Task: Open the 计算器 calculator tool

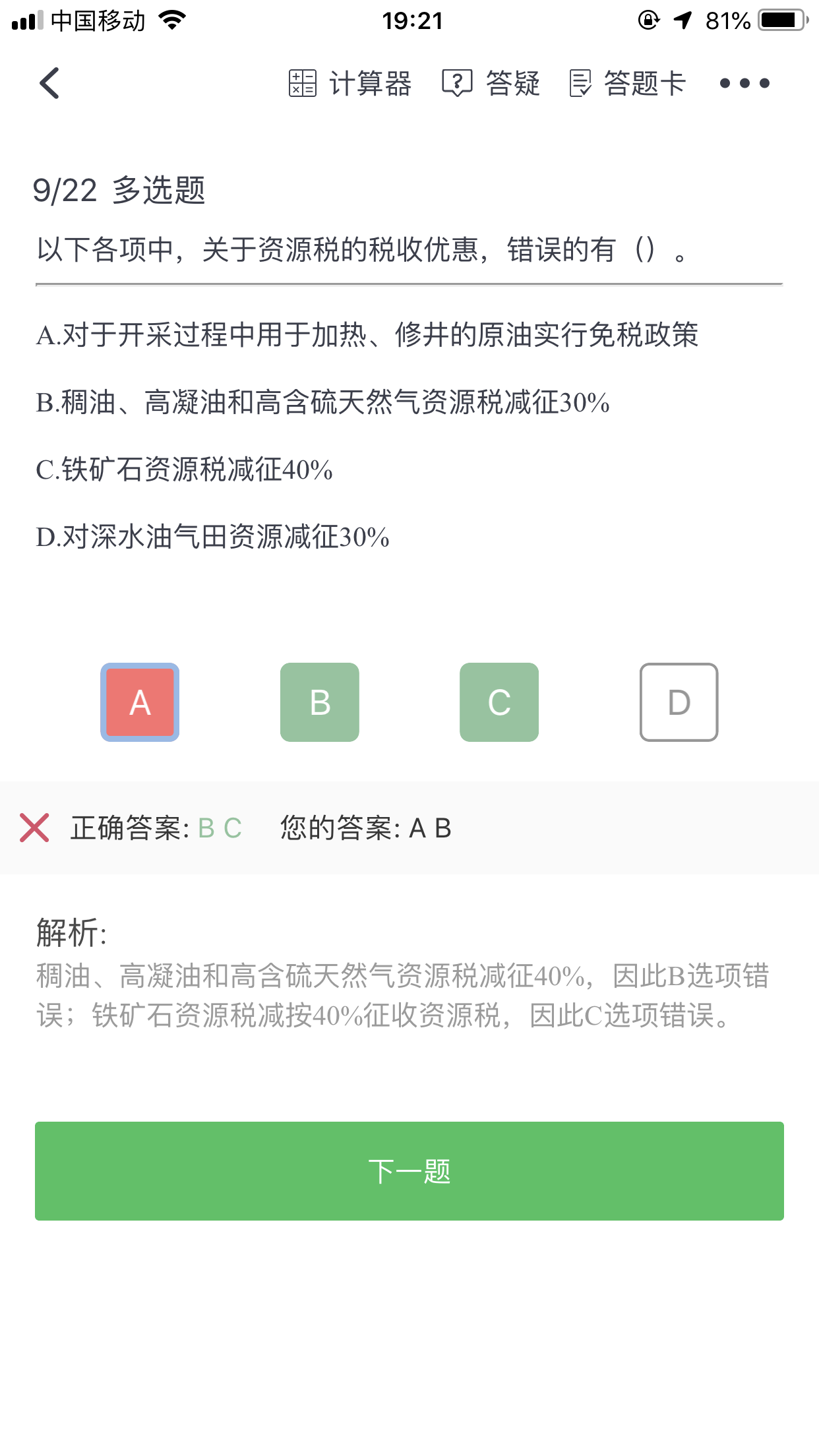Action: (x=350, y=84)
